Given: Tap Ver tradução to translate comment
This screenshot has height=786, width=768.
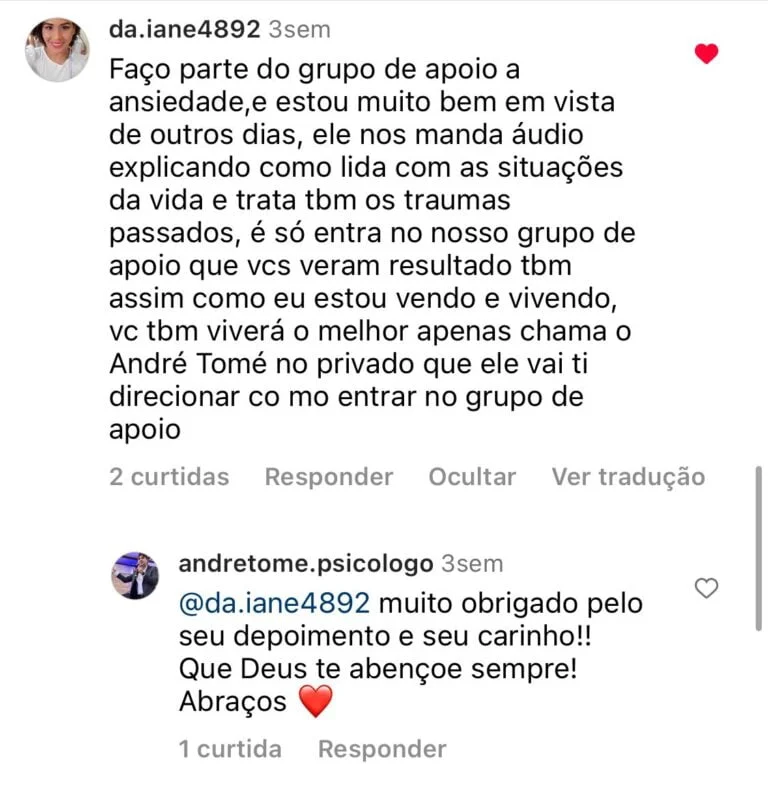Looking at the screenshot, I should pyautogui.click(x=628, y=478).
